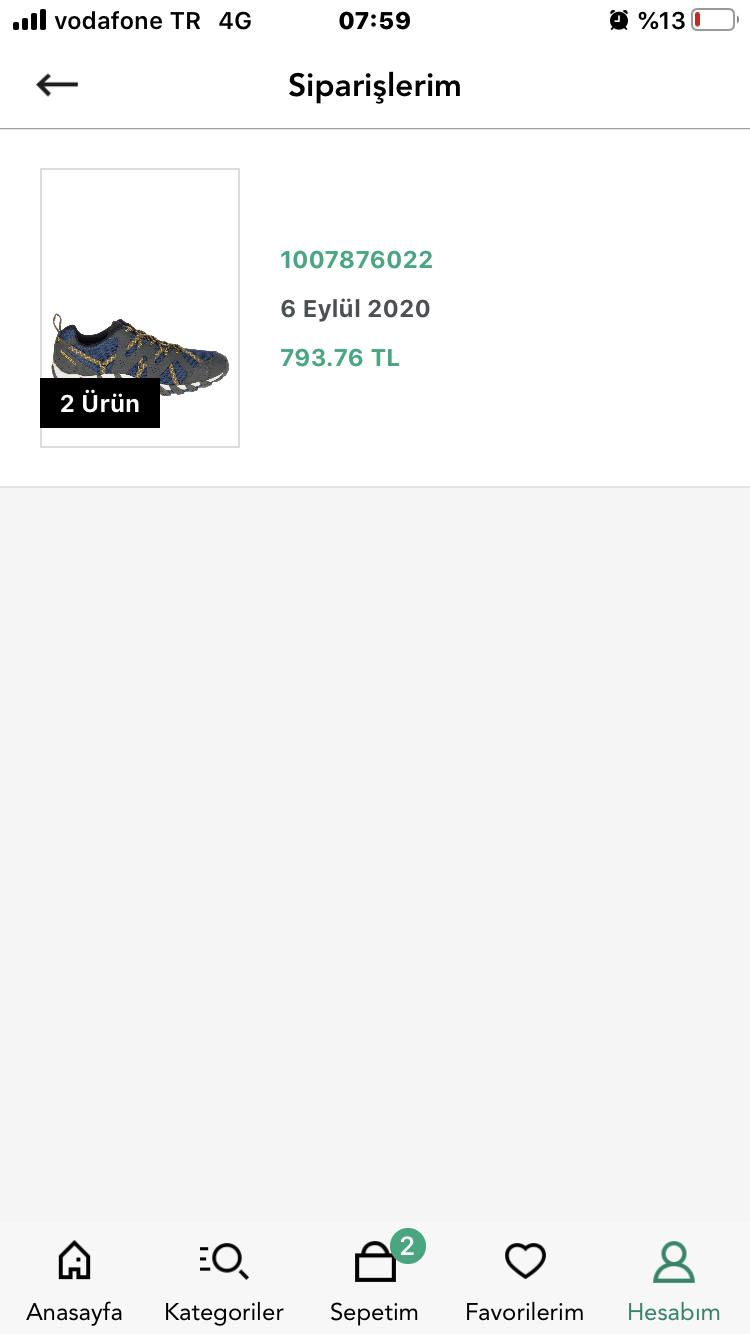View the Sepetim cart tab
The height and width of the screenshot is (1334, 750).
pyautogui.click(x=375, y=1281)
